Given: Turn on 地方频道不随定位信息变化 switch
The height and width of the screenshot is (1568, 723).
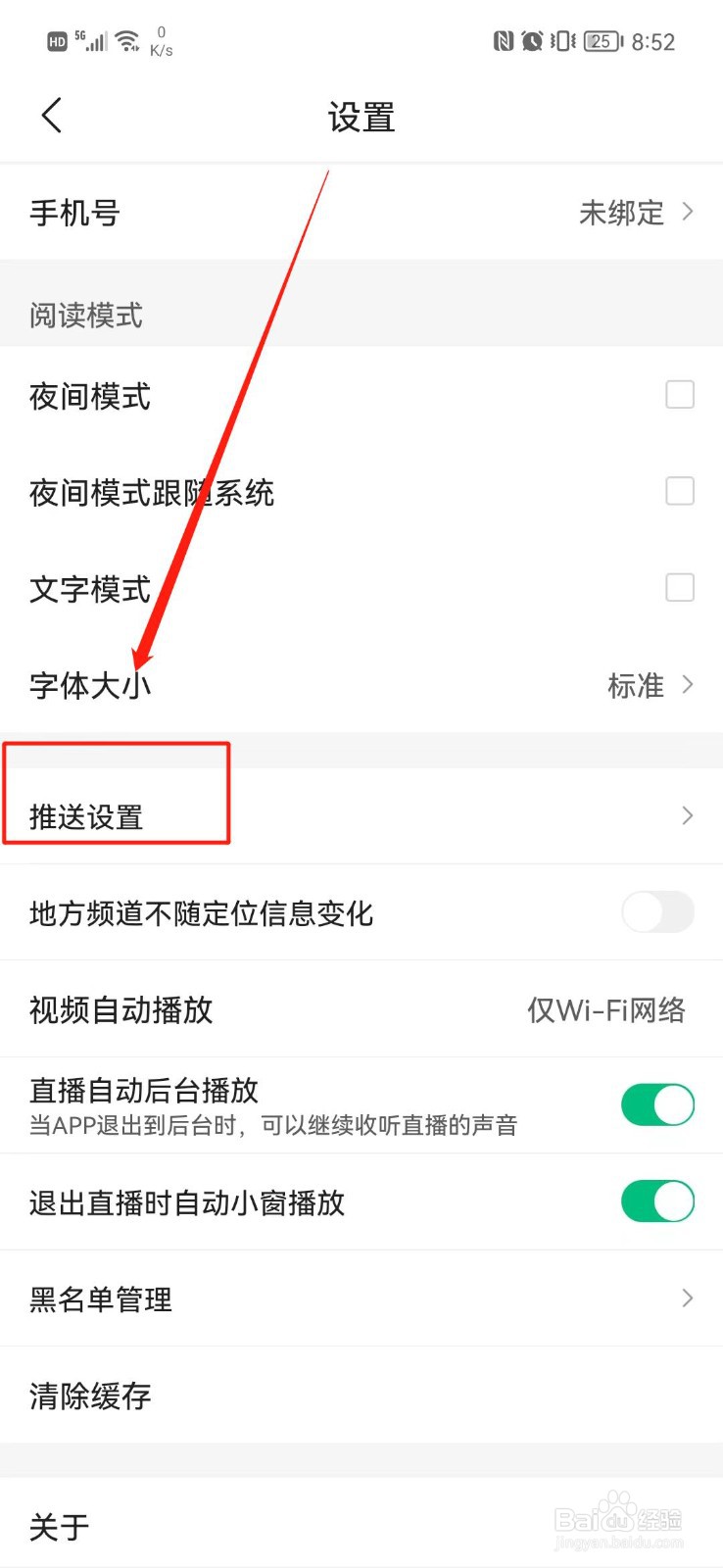Looking at the screenshot, I should coord(657,911).
